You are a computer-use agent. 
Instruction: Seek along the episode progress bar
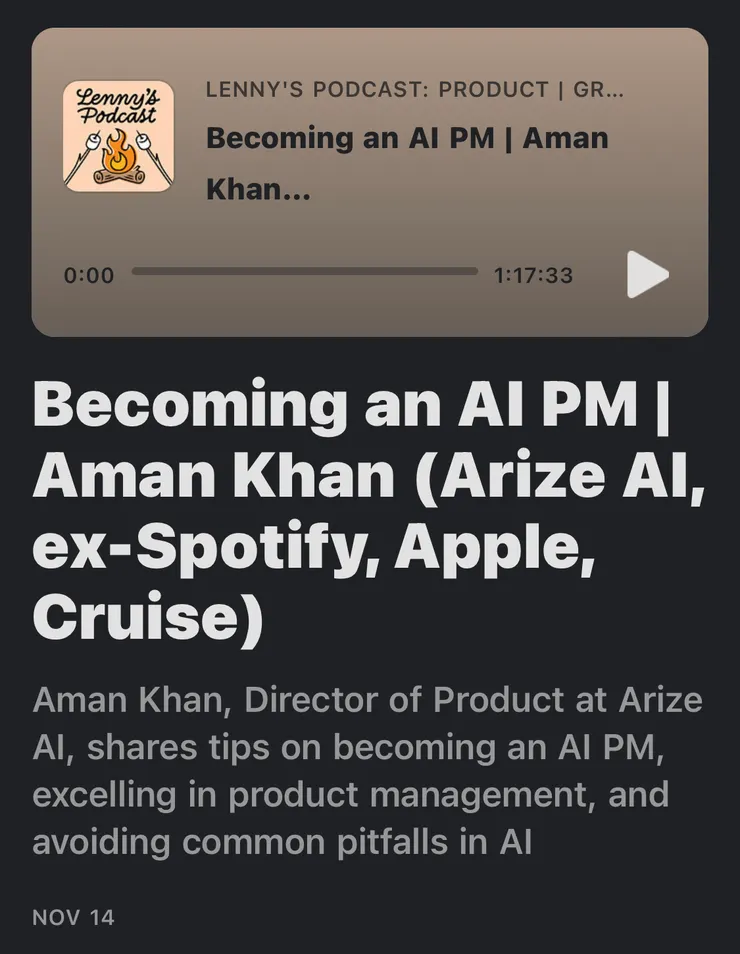[x=304, y=271]
